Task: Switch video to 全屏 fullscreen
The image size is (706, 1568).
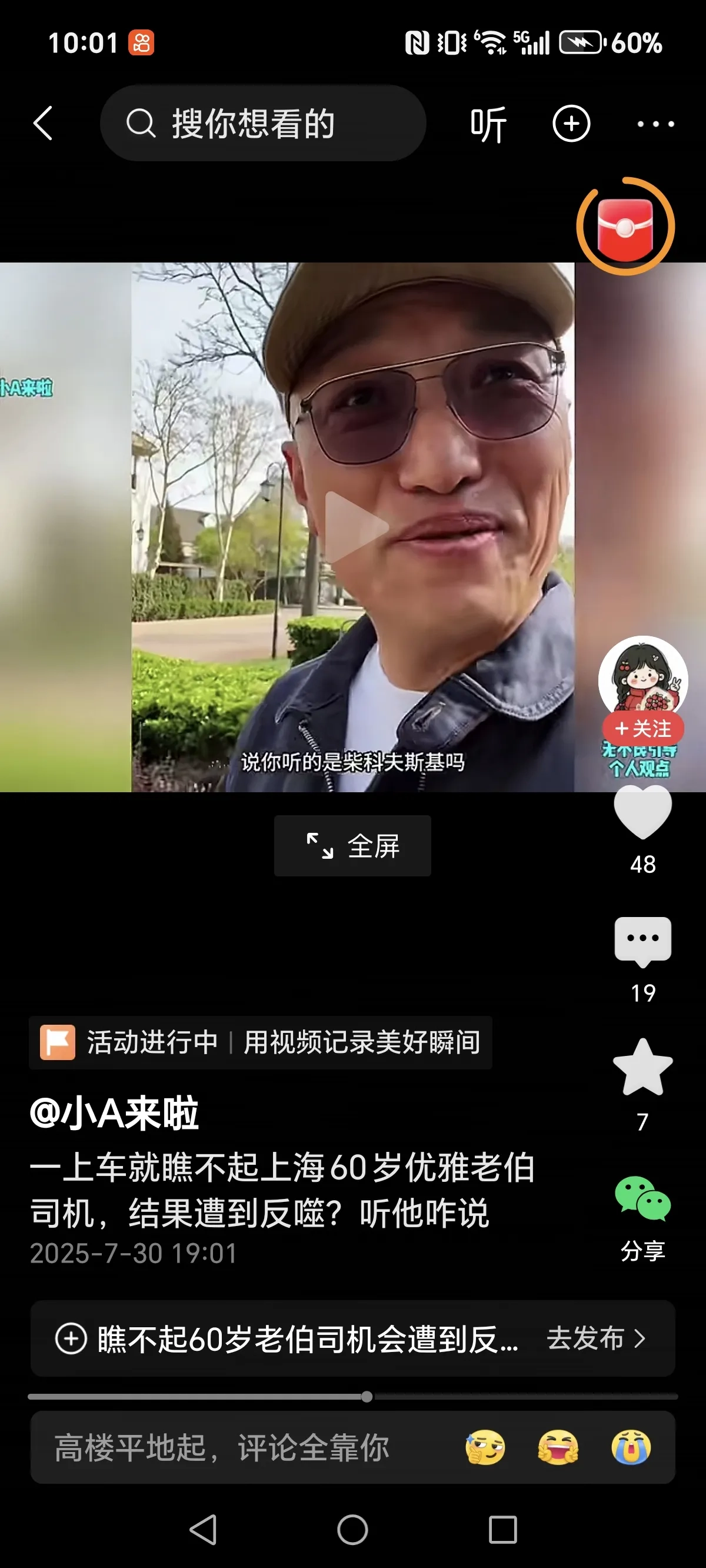Action: 352,845
